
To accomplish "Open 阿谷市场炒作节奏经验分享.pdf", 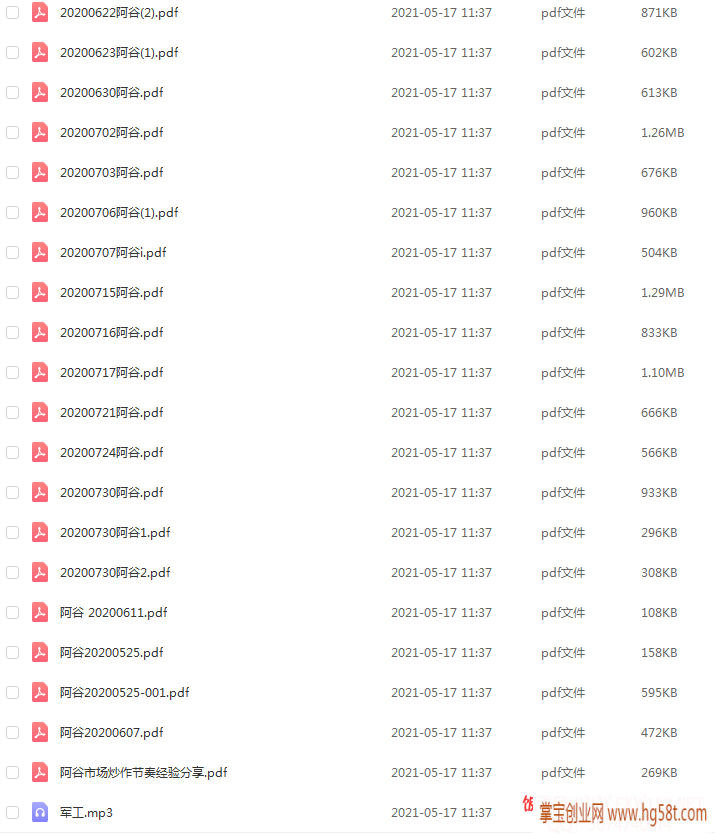I will [x=143, y=772].
